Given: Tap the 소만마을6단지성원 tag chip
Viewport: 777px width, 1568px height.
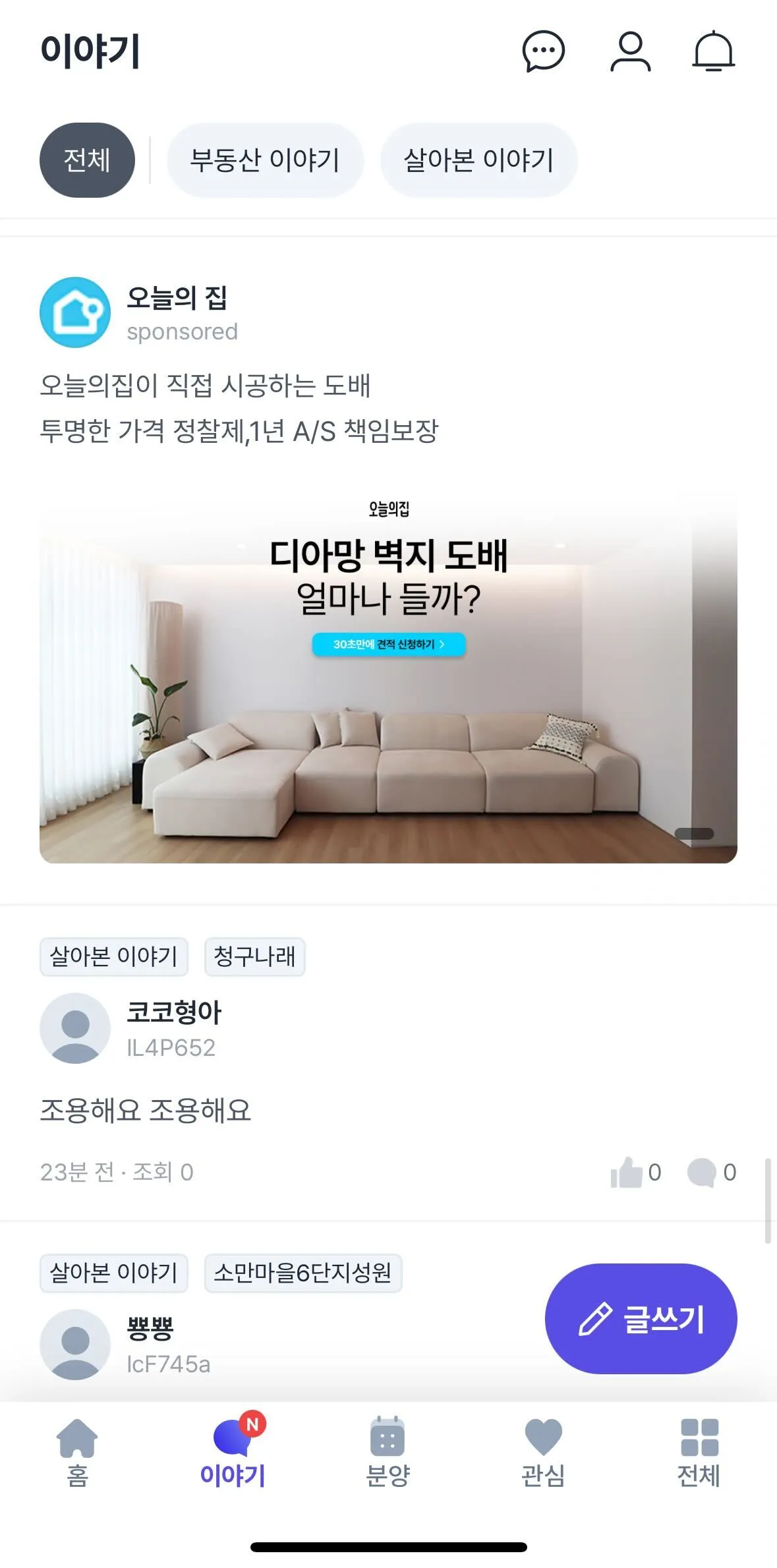Looking at the screenshot, I should pyautogui.click(x=302, y=1273).
